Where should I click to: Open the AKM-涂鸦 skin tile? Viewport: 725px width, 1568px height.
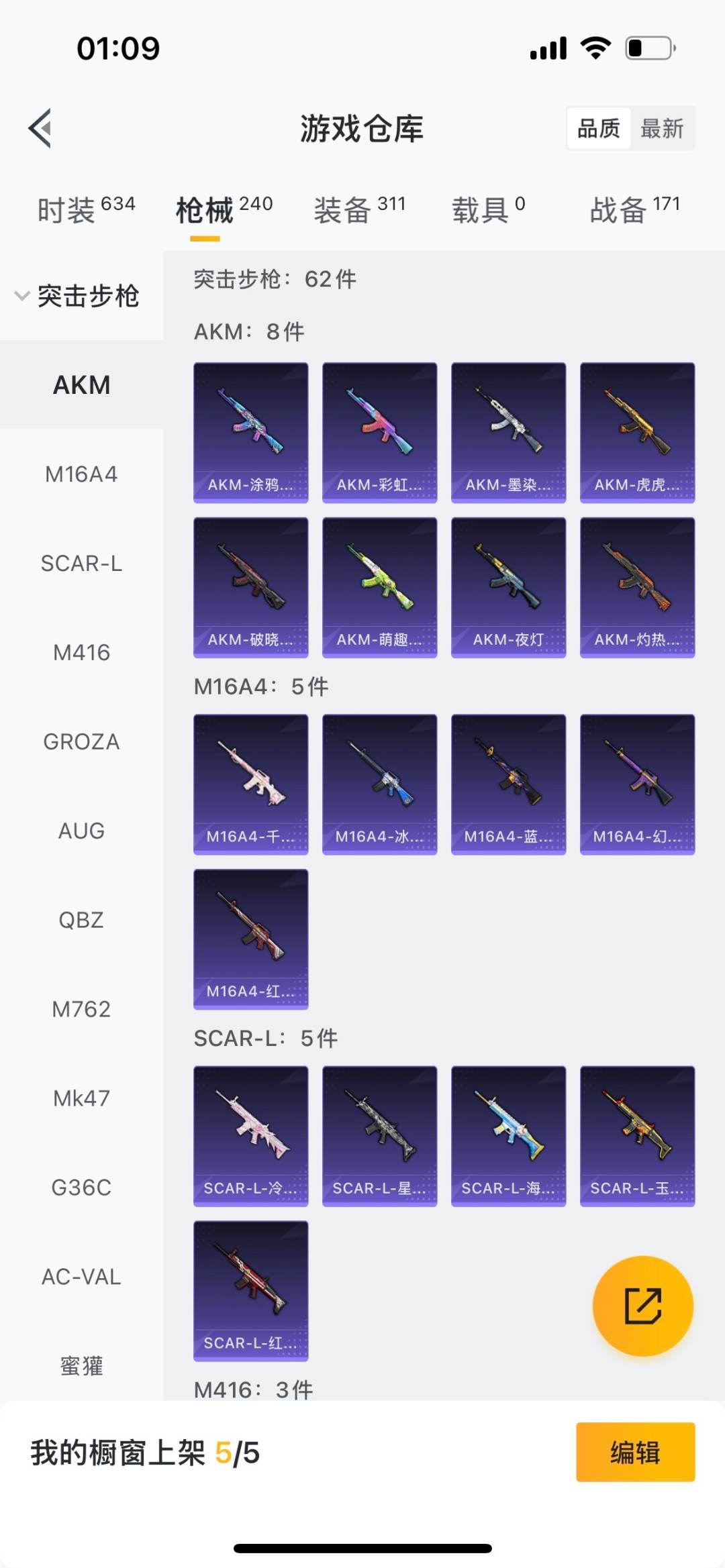(251, 433)
